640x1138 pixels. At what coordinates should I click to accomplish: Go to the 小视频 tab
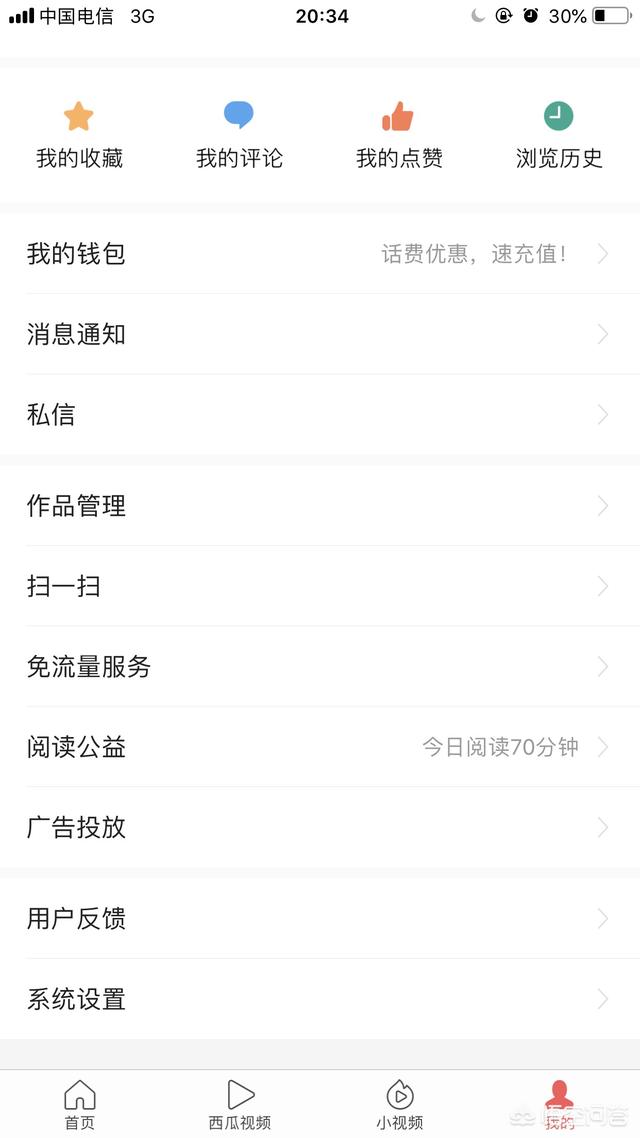(400, 1104)
